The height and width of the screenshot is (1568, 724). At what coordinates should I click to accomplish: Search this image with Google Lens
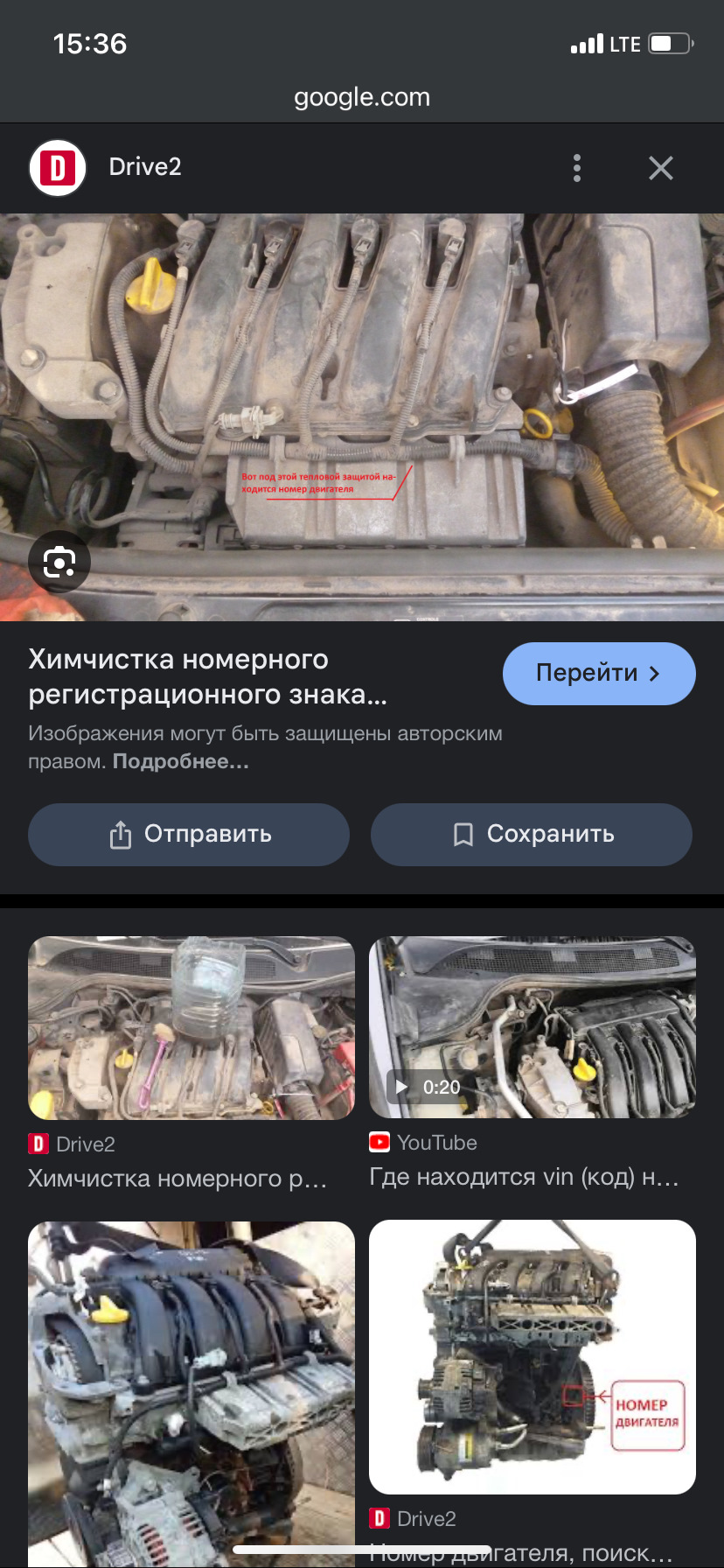click(x=59, y=562)
